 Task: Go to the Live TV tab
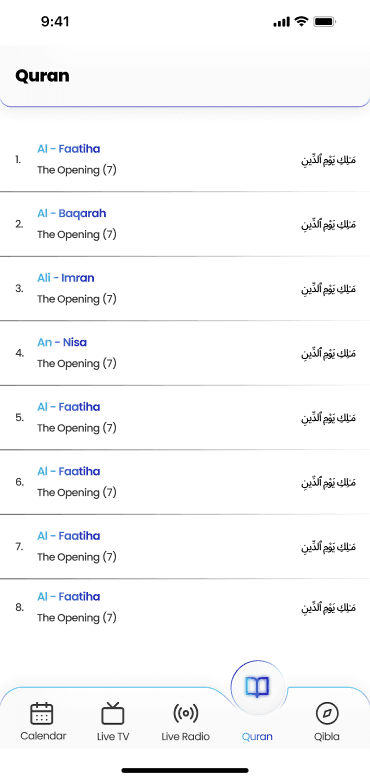(x=113, y=721)
